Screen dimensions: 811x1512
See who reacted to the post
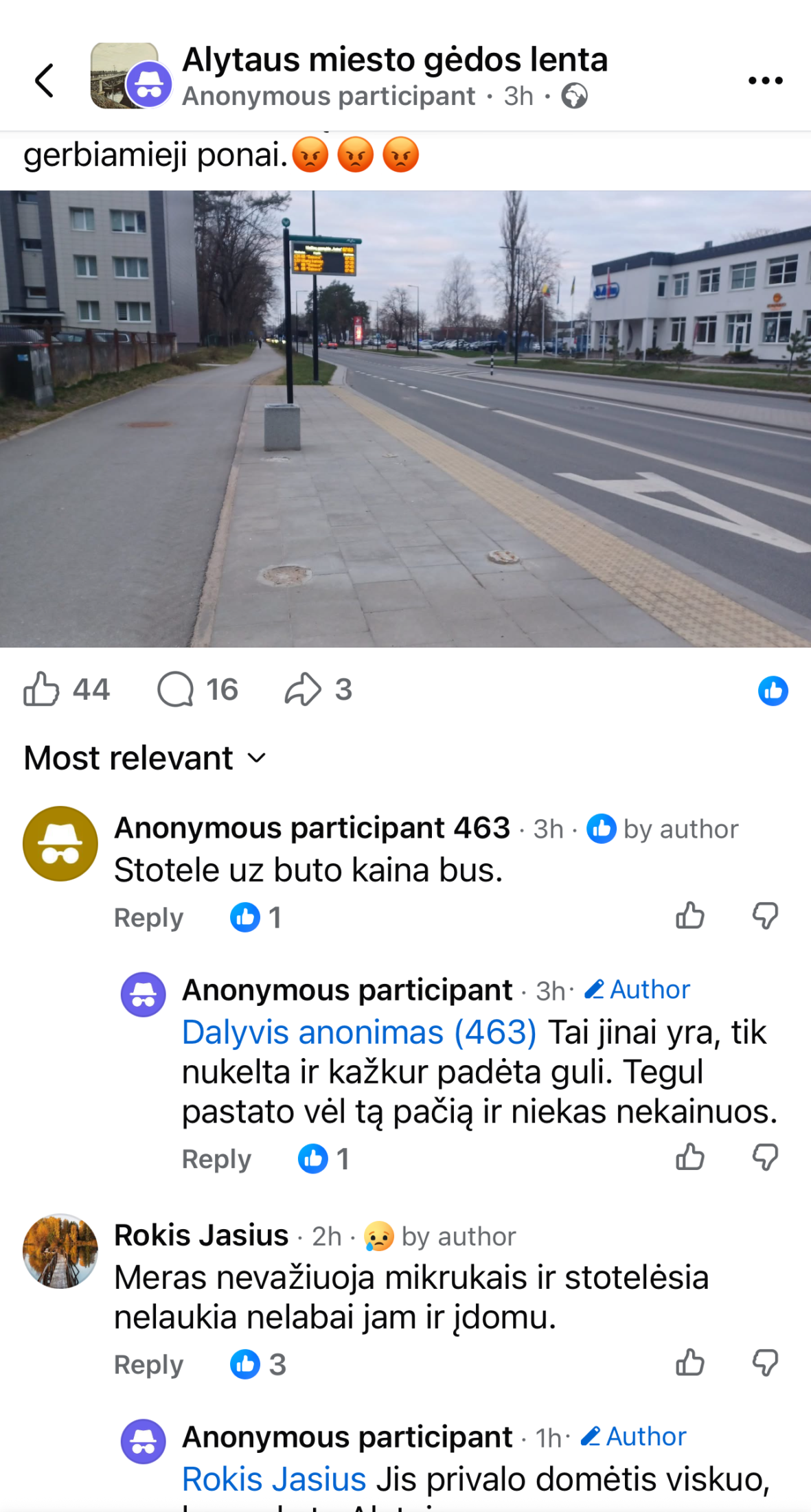[773, 691]
